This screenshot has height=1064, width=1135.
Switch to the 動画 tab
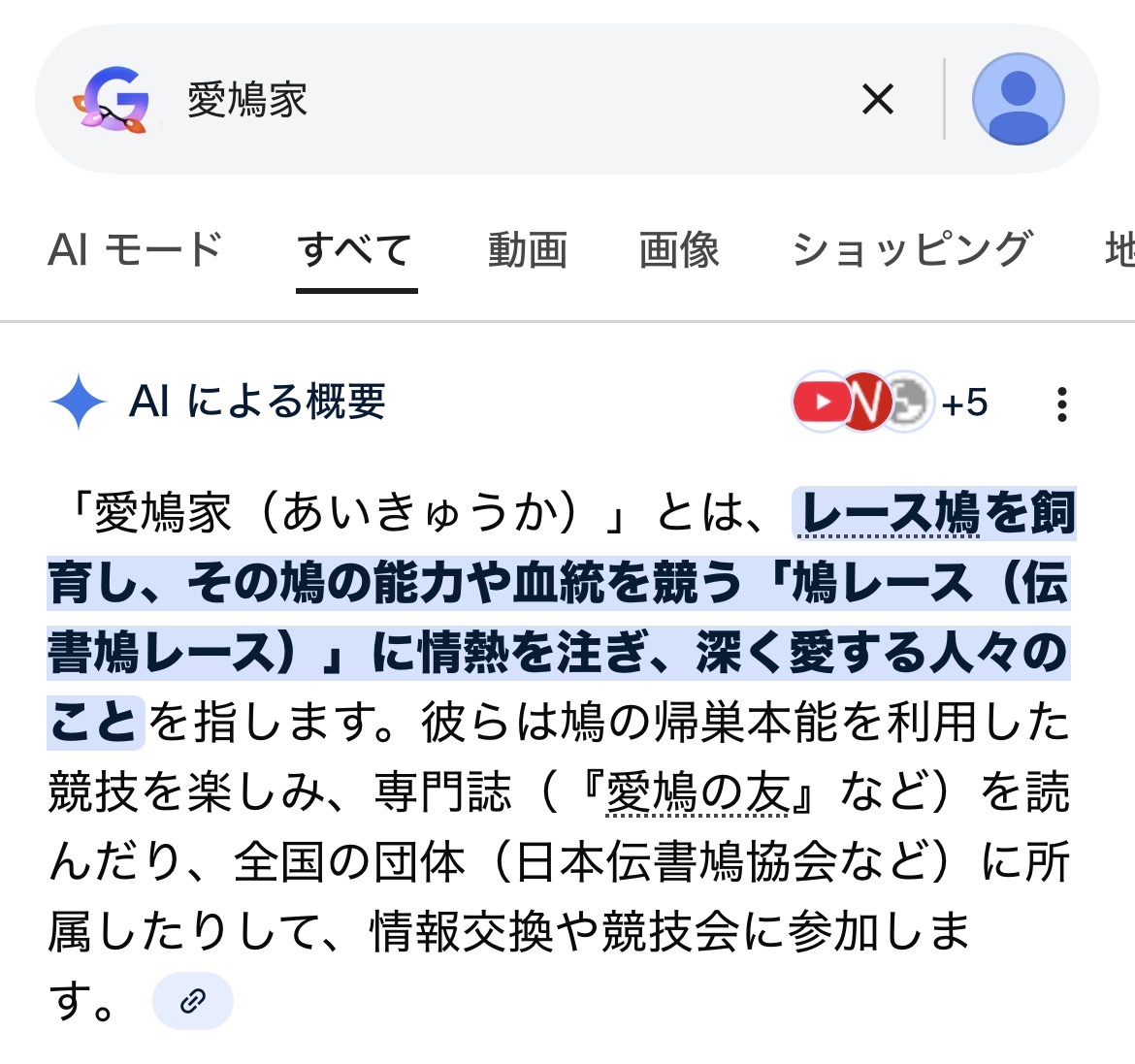click(x=527, y=249)
